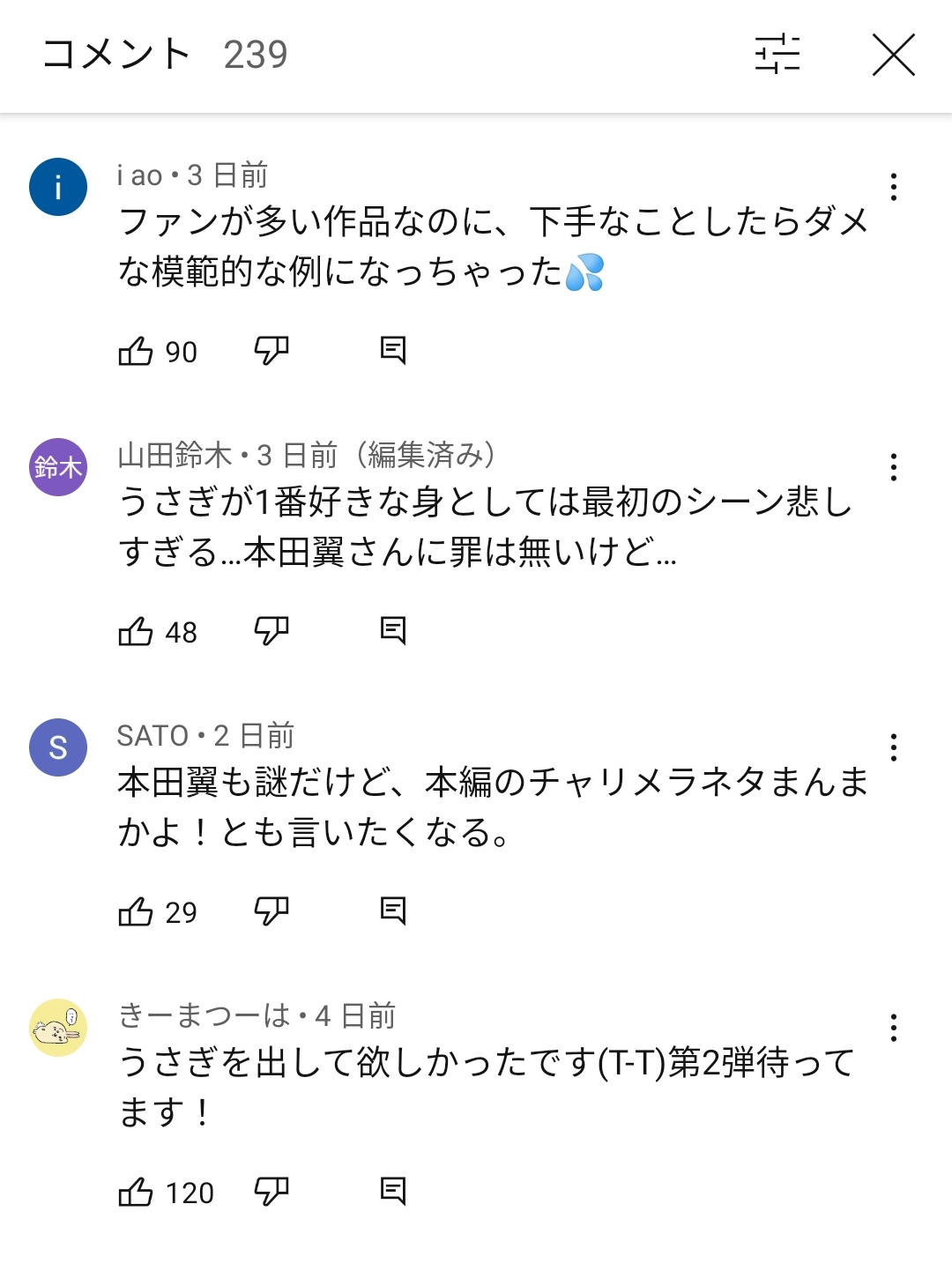Close the comments panel
This screenshot has height=1271, width=952.
click(893, 55)
